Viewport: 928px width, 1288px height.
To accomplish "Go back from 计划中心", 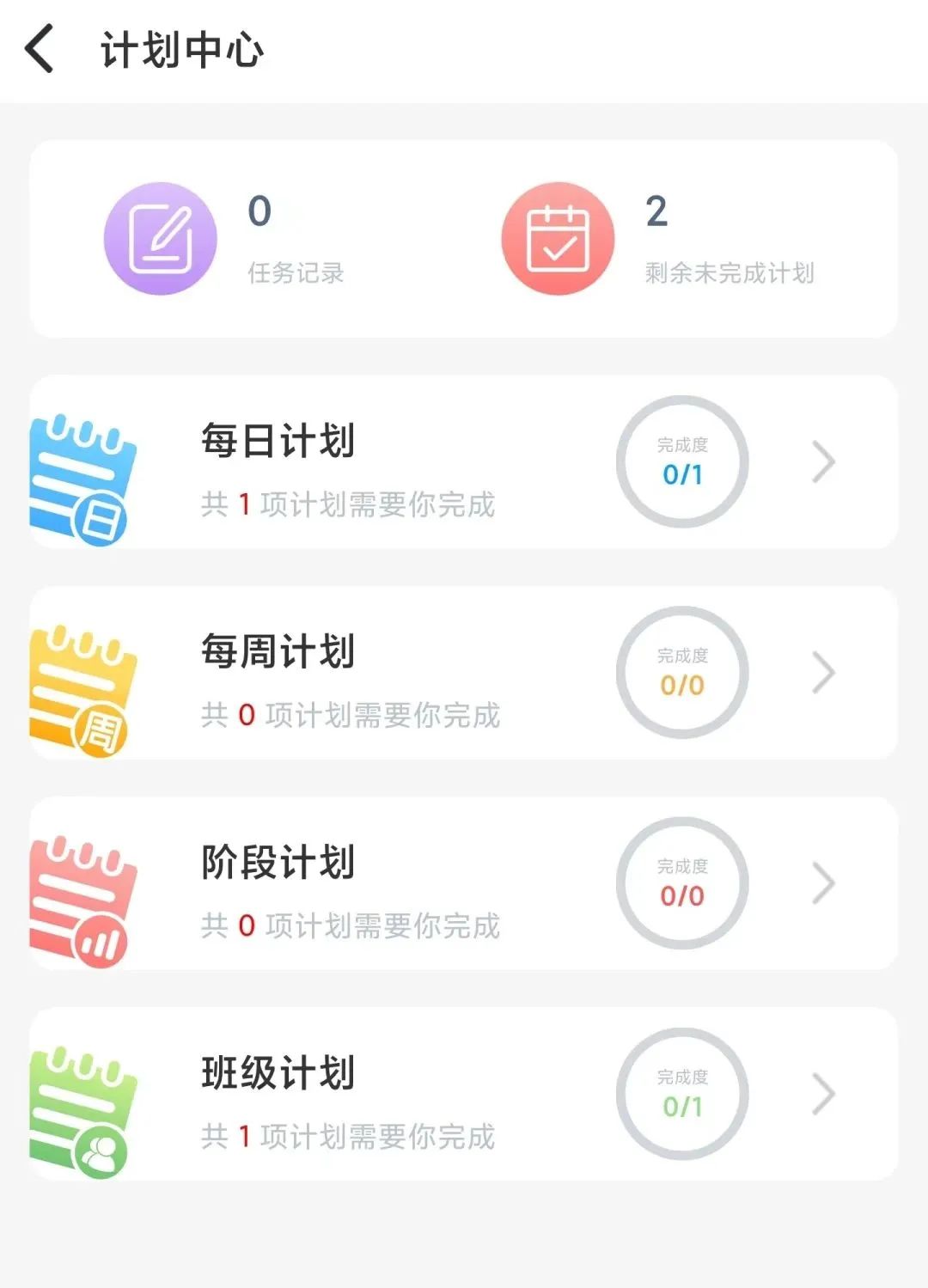I will (x=40, y=49).
